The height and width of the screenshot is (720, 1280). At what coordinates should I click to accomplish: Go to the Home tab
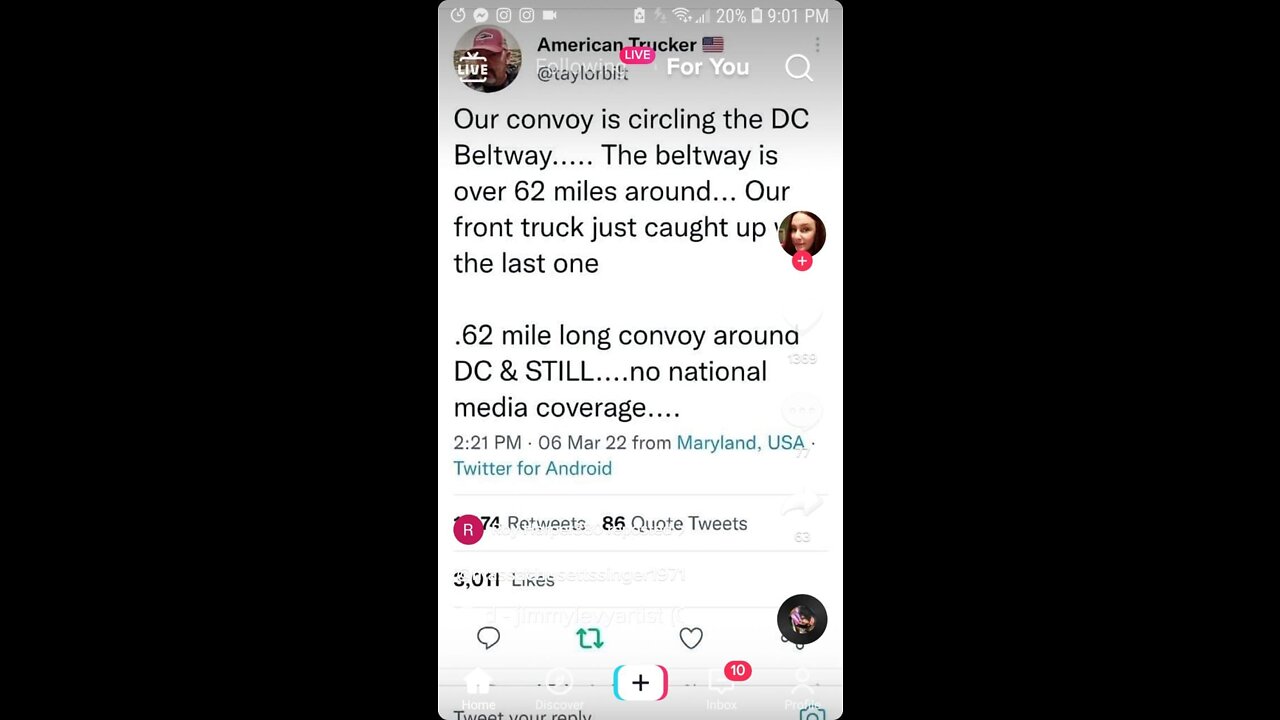[478, 688]
